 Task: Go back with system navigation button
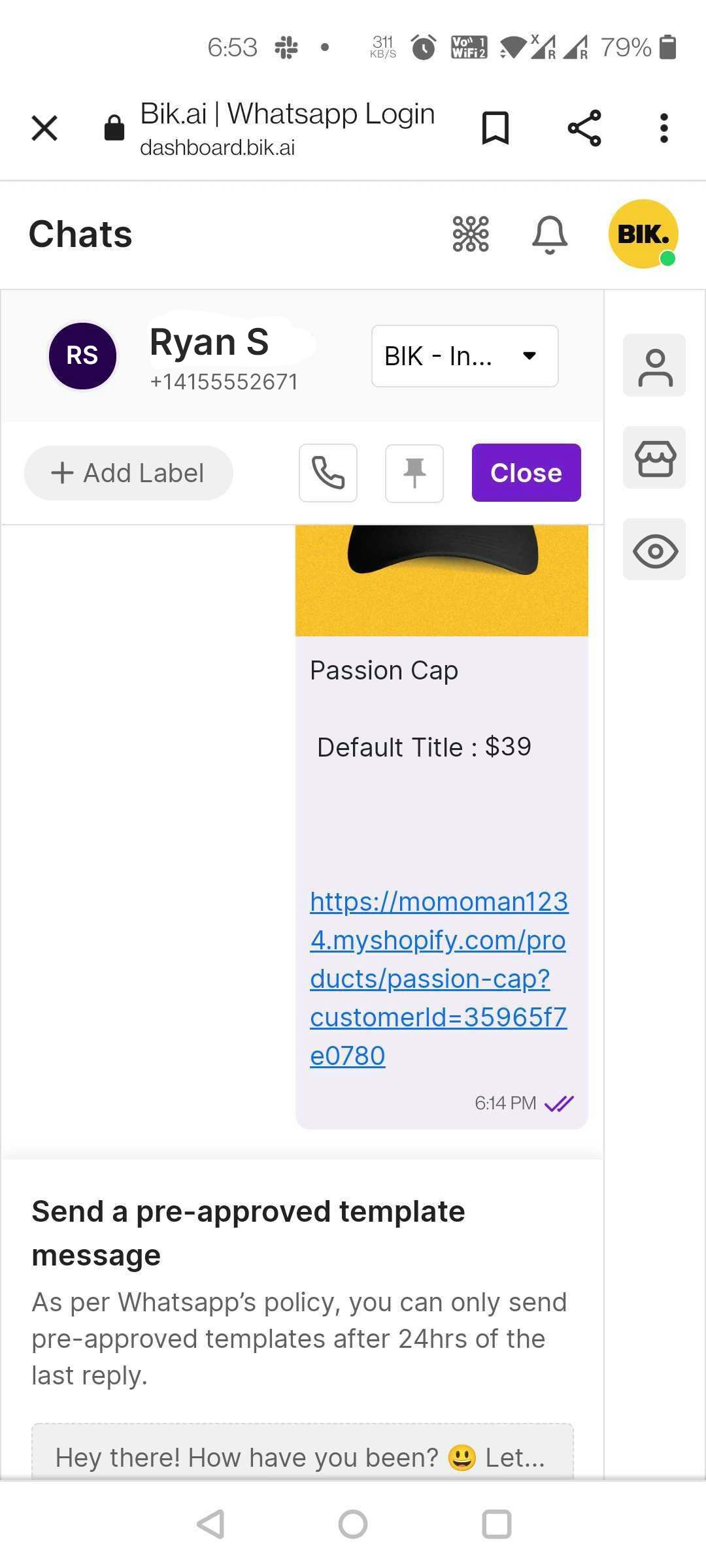click(x=211, y=1524)
